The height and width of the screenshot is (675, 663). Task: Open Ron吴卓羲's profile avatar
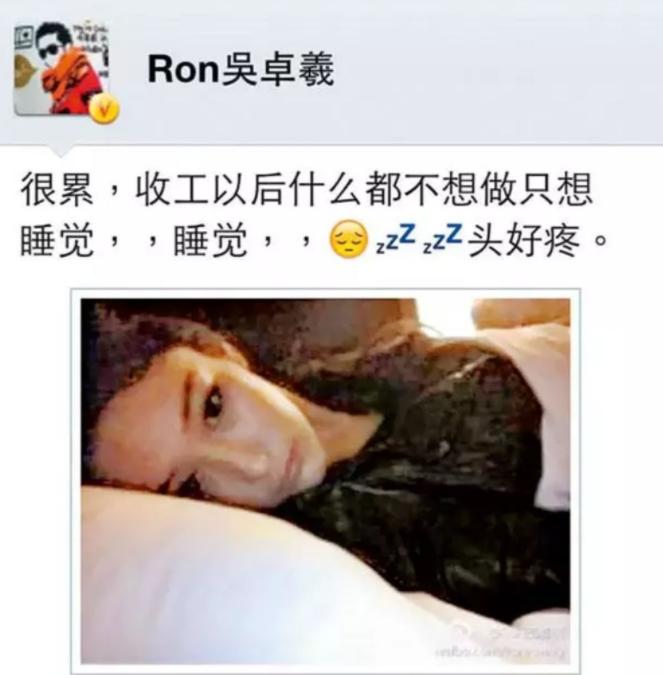pos(62,70)
